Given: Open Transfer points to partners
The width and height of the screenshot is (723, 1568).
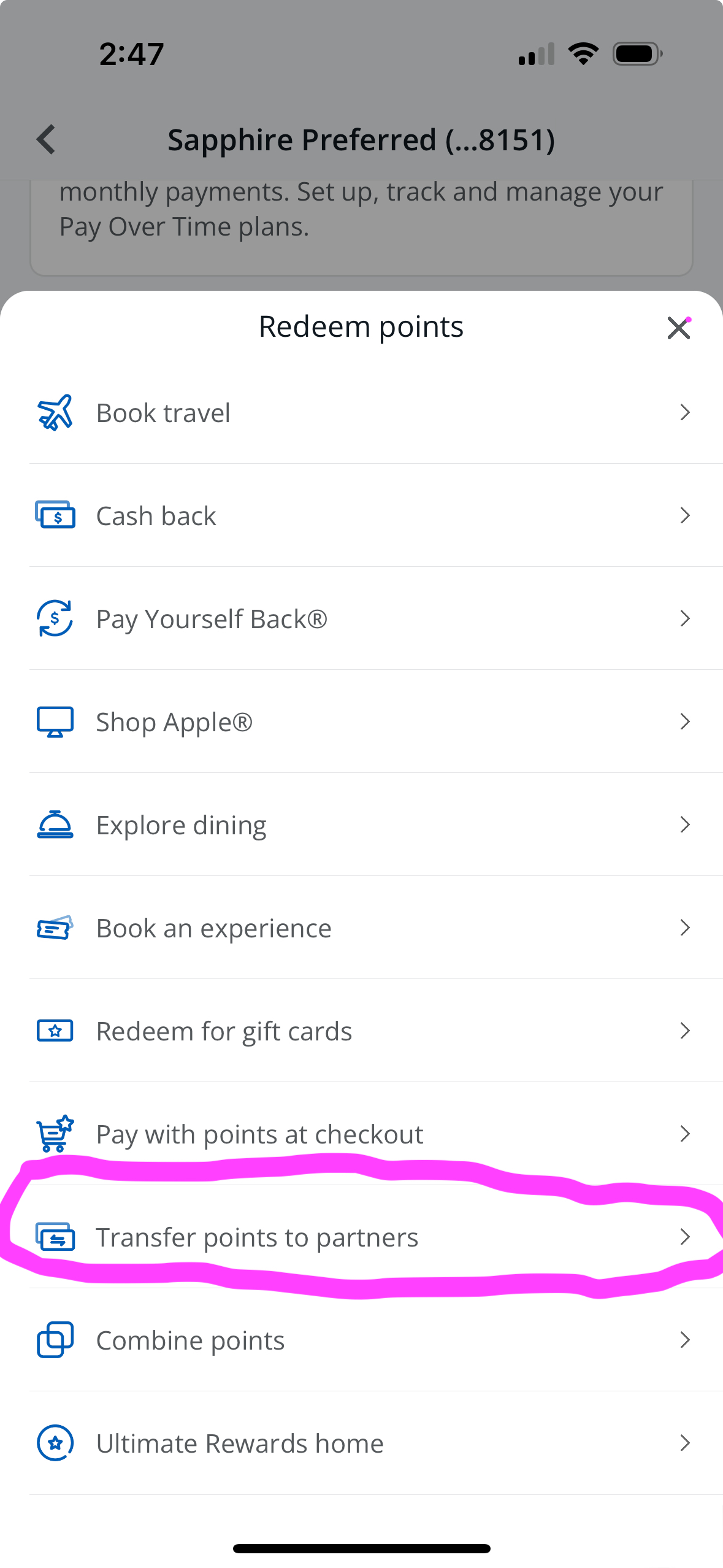Looking at the screenshot, I should click(x=362, y=1237).
